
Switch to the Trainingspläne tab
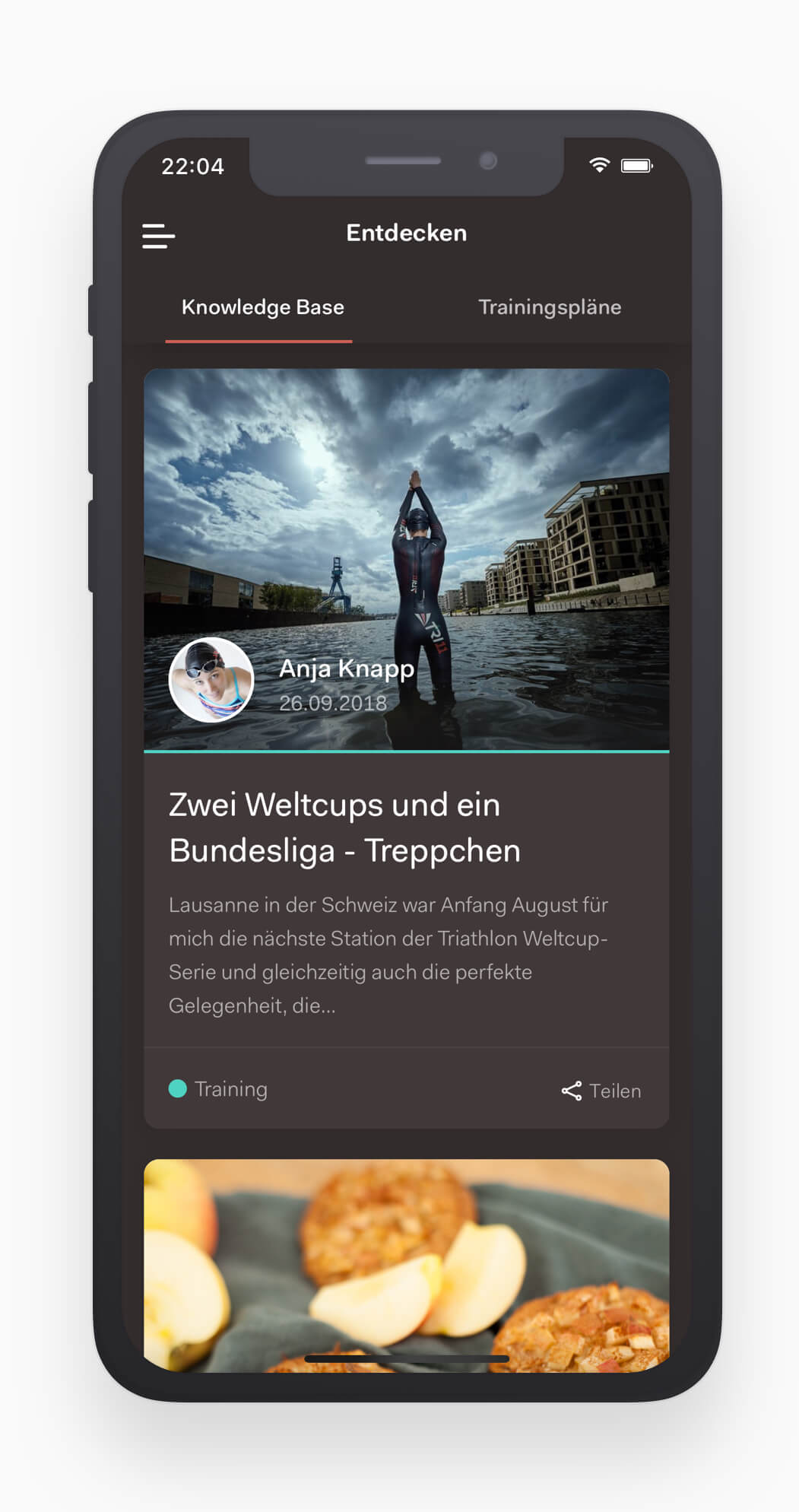[549, 307]
